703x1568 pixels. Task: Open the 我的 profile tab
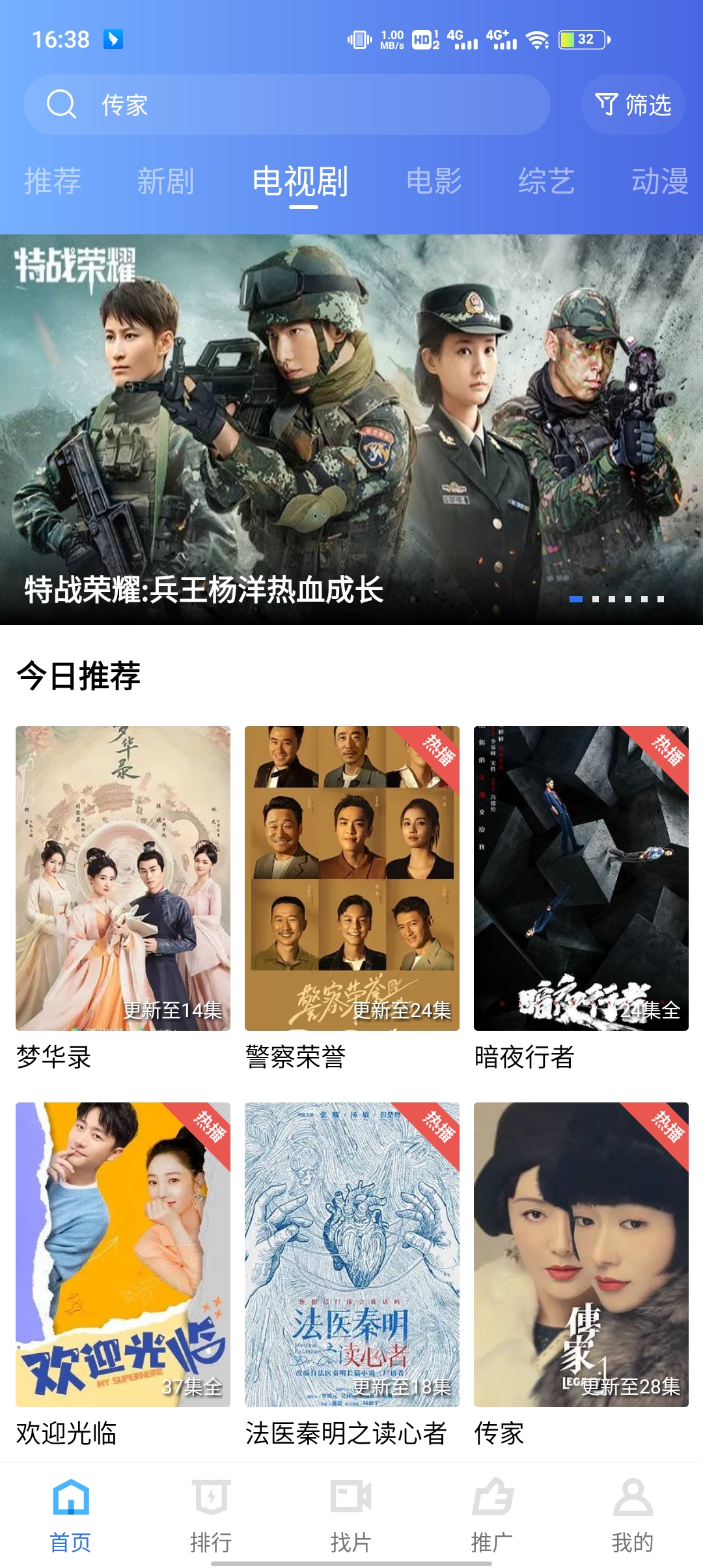(632, 1514)
